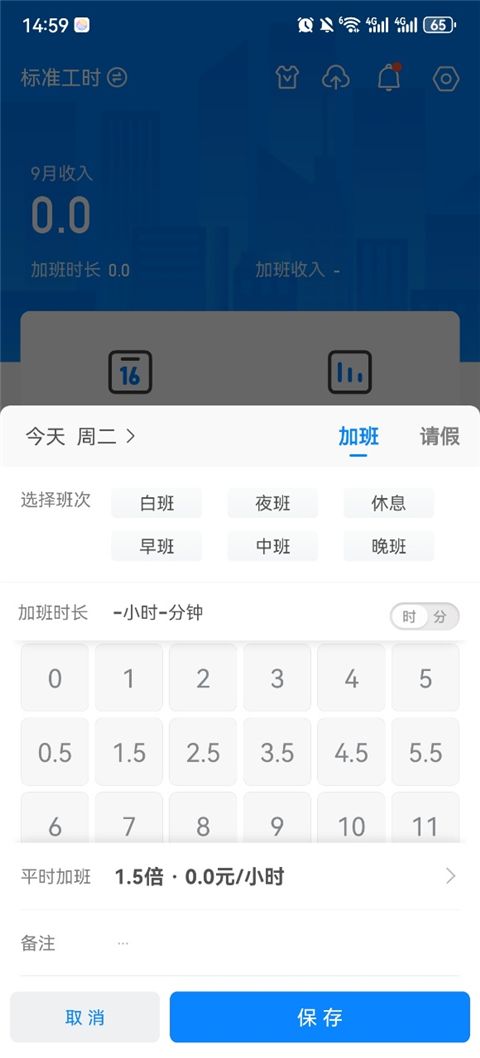480x1058 pixels.
Task: Set overtime to 4.5 hours
Action: coord(351,752)
